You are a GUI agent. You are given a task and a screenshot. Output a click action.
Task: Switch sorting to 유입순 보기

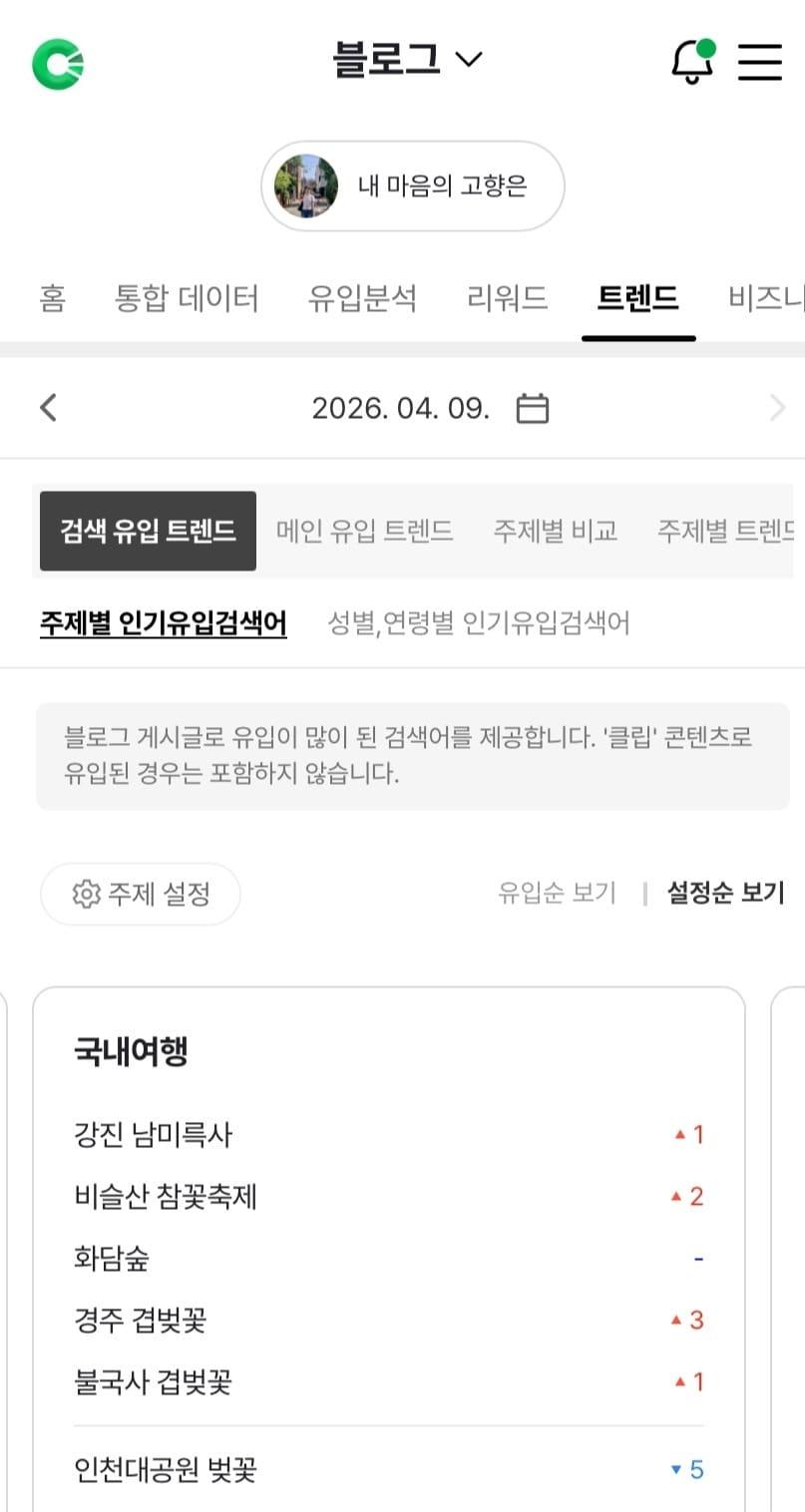click(x=557, y=894)
